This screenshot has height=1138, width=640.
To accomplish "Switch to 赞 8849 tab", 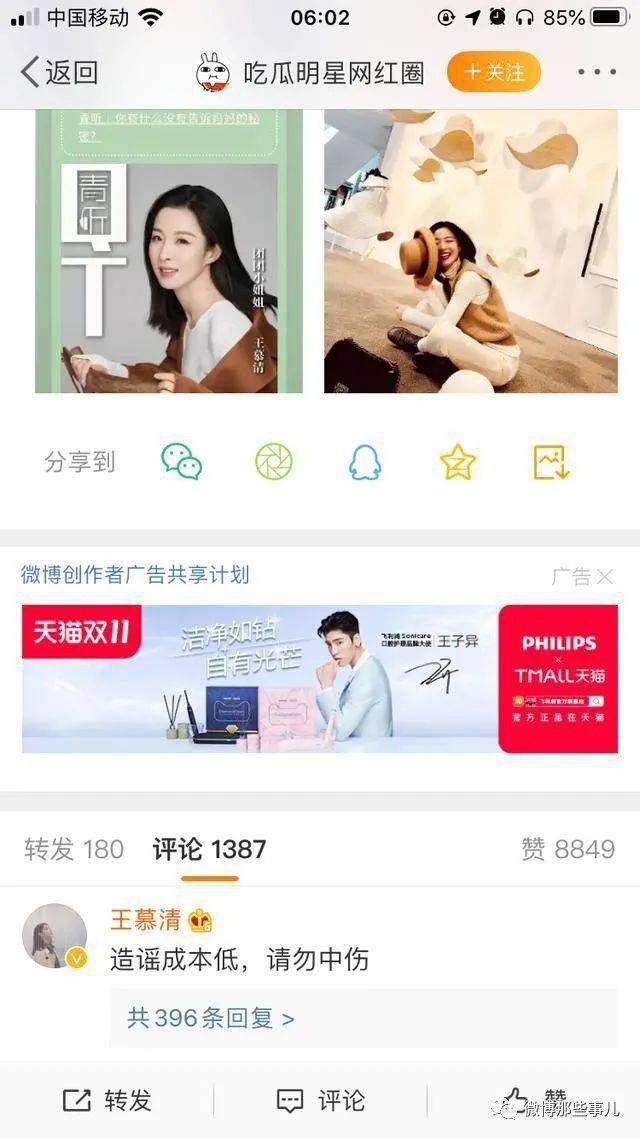I will click(567, 850).
